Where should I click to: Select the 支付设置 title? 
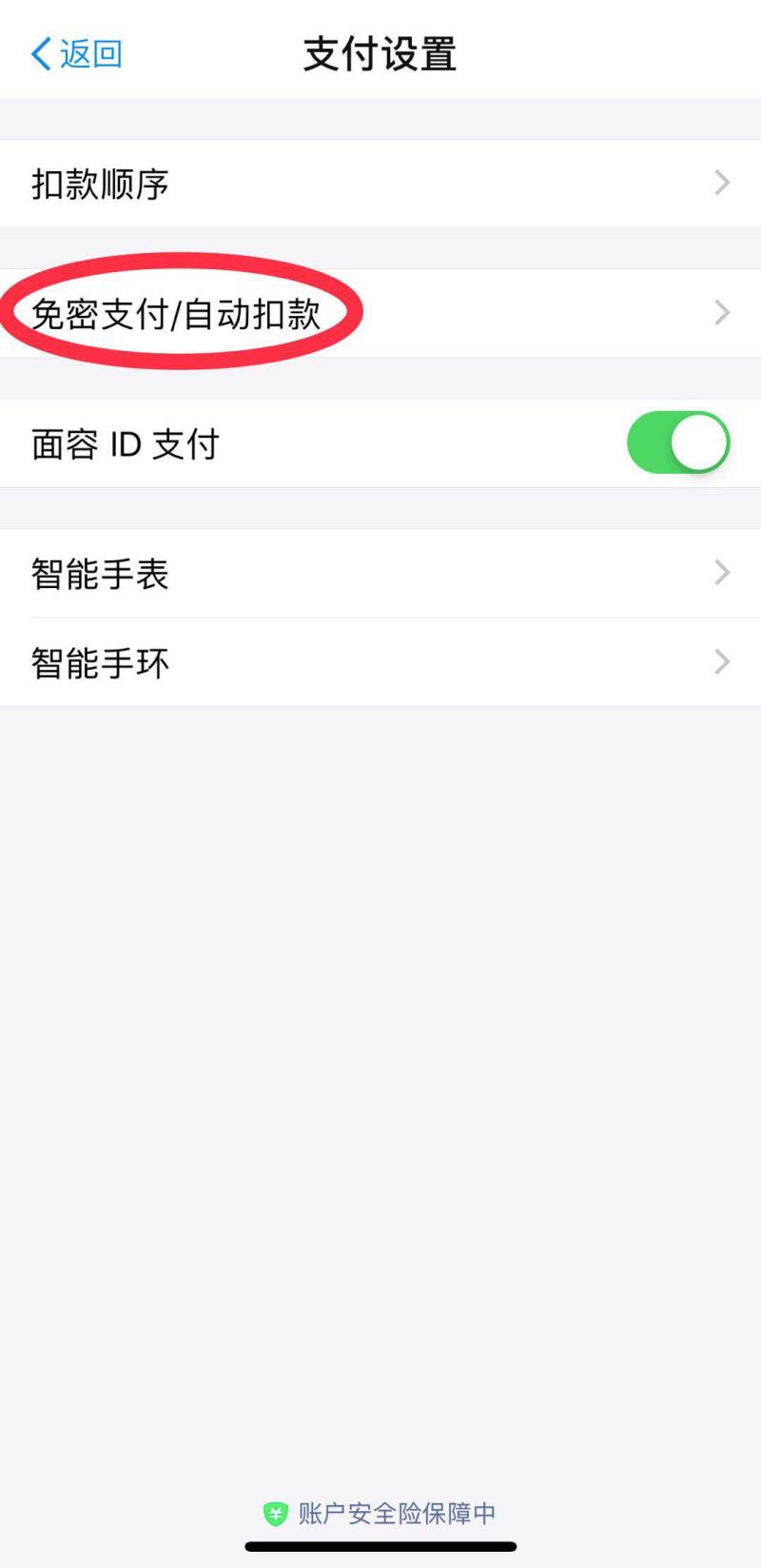pyautogui.click(x=380, y=54)
